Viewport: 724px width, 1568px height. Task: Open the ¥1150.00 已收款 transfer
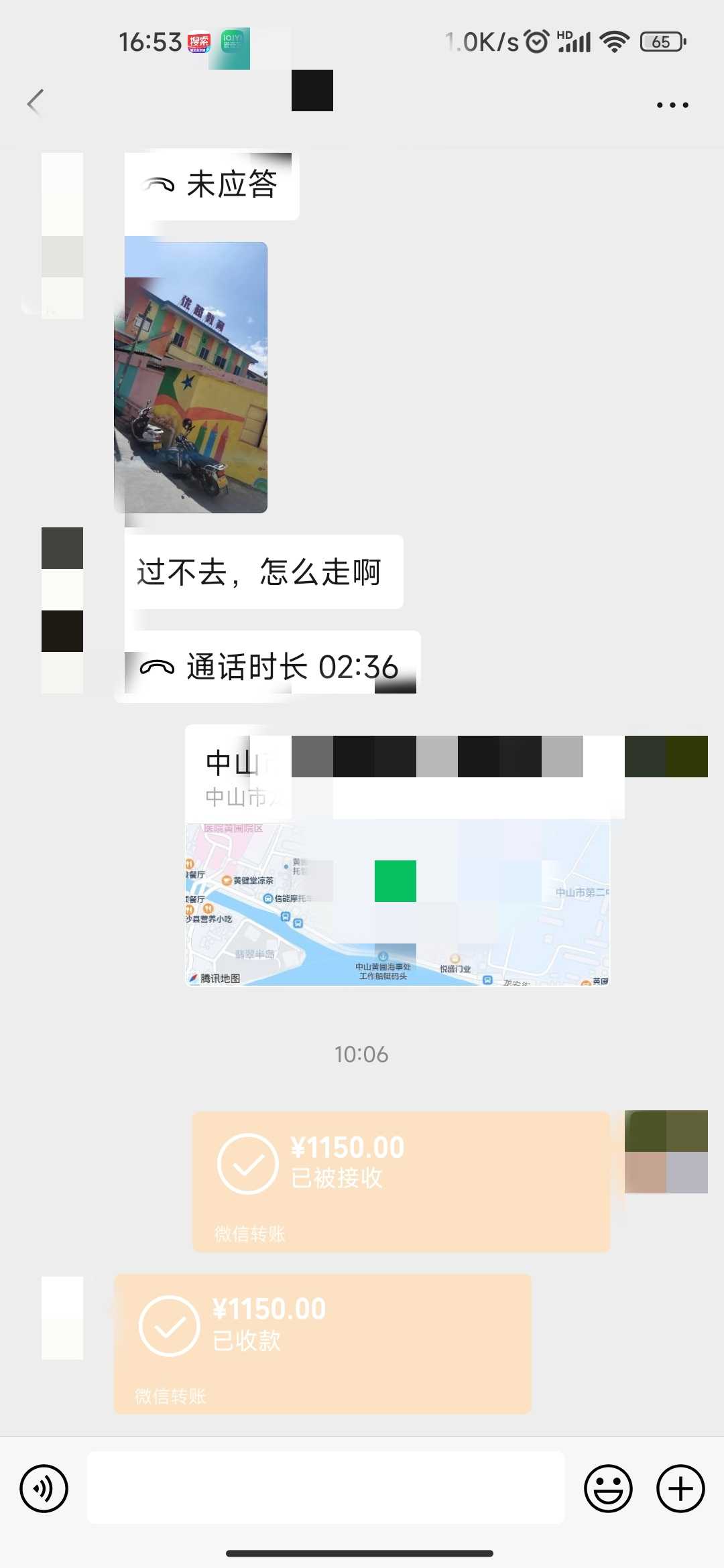click(322, 1344)
